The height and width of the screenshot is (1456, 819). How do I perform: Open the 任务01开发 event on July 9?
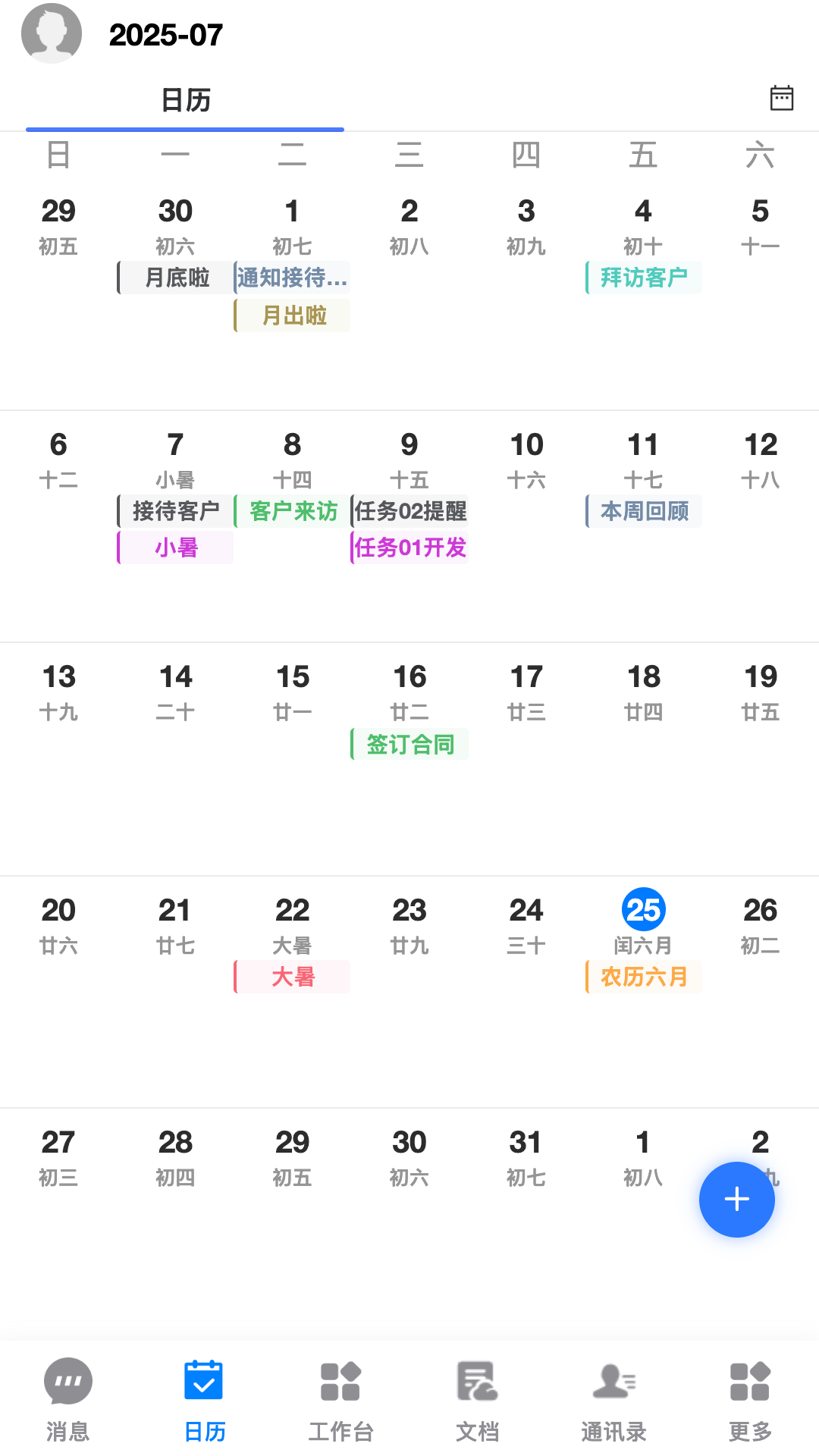coord(409,548)
